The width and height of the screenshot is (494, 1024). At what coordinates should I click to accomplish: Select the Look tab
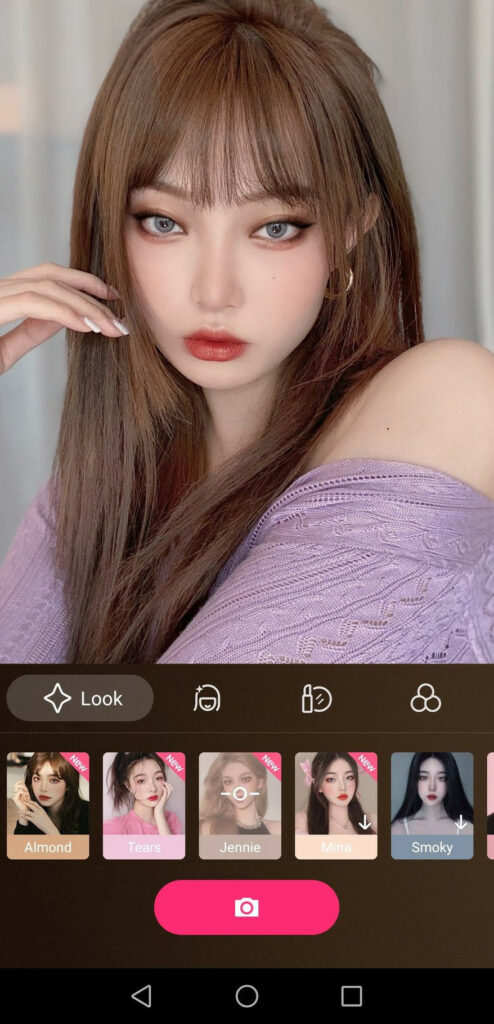point(80,698)
